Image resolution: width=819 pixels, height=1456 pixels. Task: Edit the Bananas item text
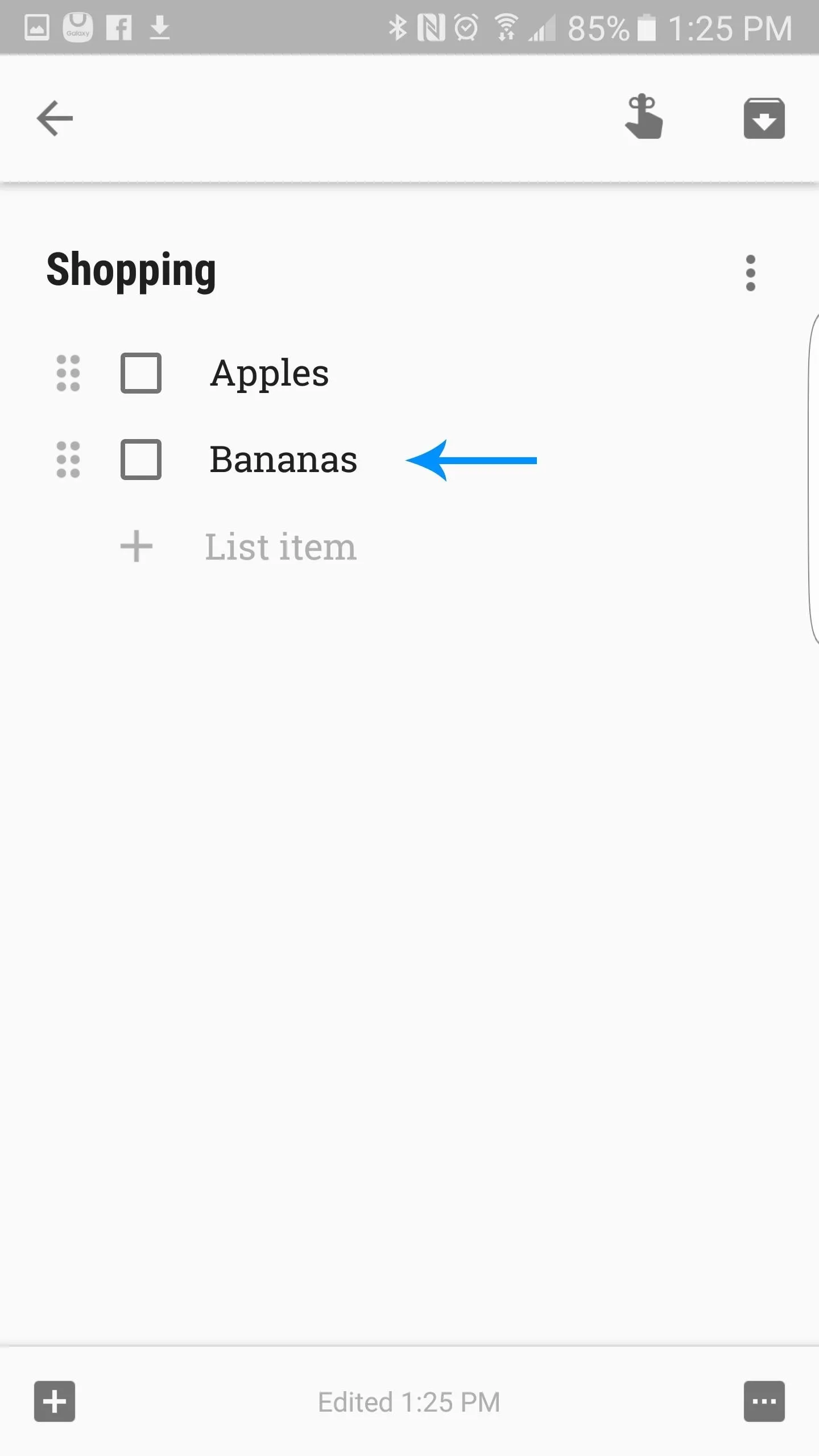pyautogui.click(x=283, y=460)
